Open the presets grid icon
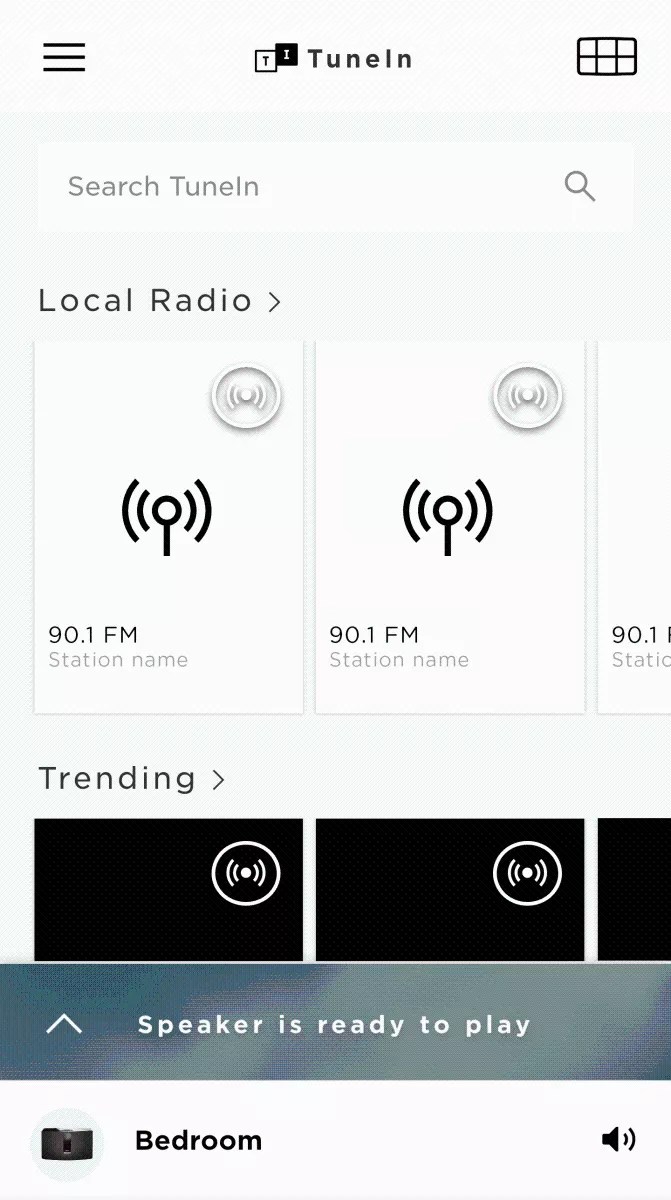This screenshot has width=671, height=1200. point(607,57)
